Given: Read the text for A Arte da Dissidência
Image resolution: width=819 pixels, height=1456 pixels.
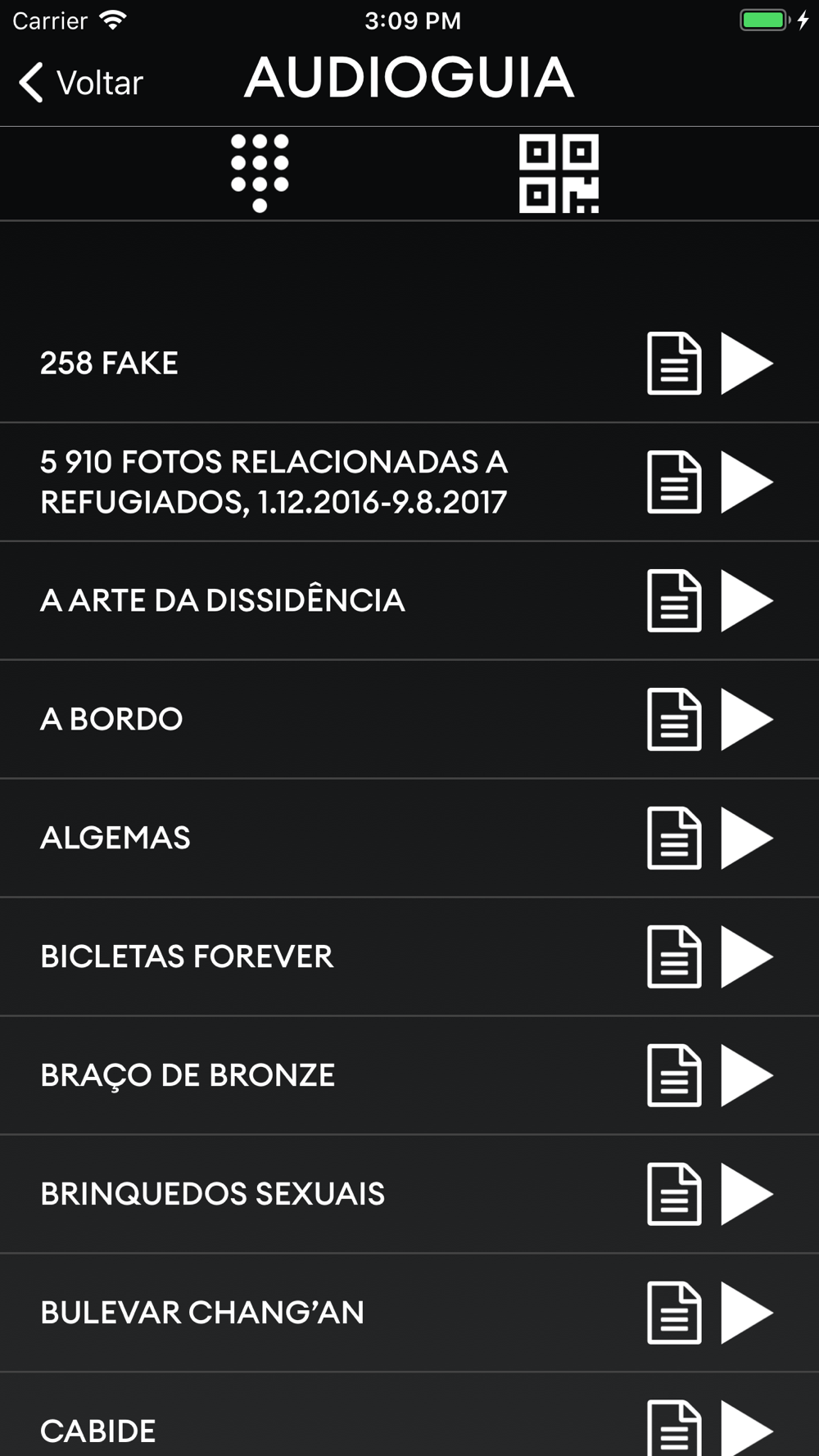Looking at the screenshot, I should pos(674,601).
